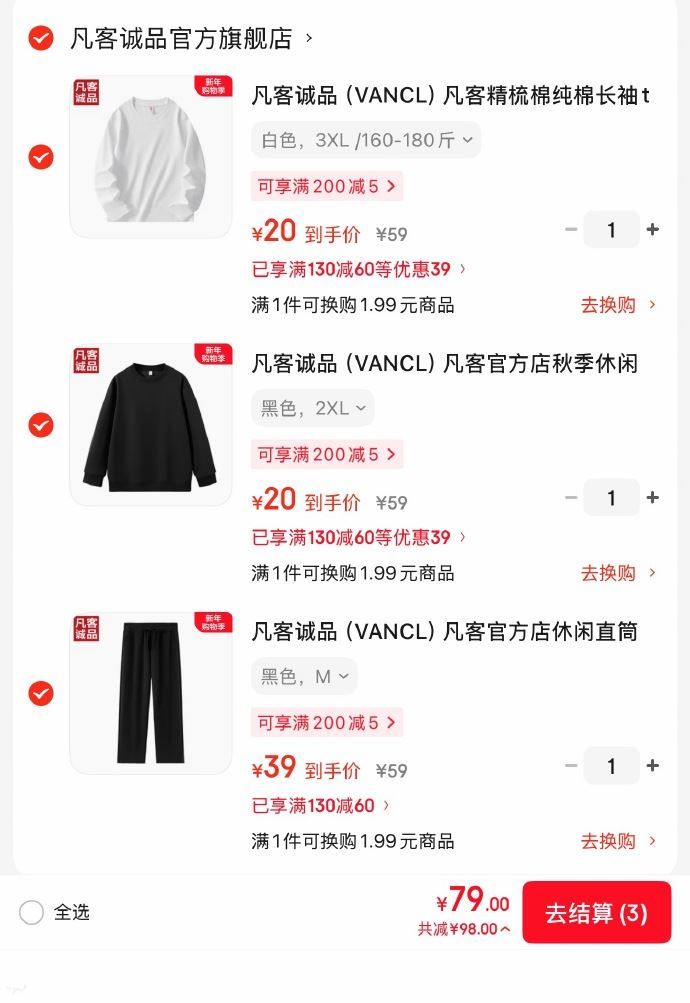This screenshot has height=1003, width=690.
Task: Change the 黑色，M variant selection
Action: tap(304, 676)
